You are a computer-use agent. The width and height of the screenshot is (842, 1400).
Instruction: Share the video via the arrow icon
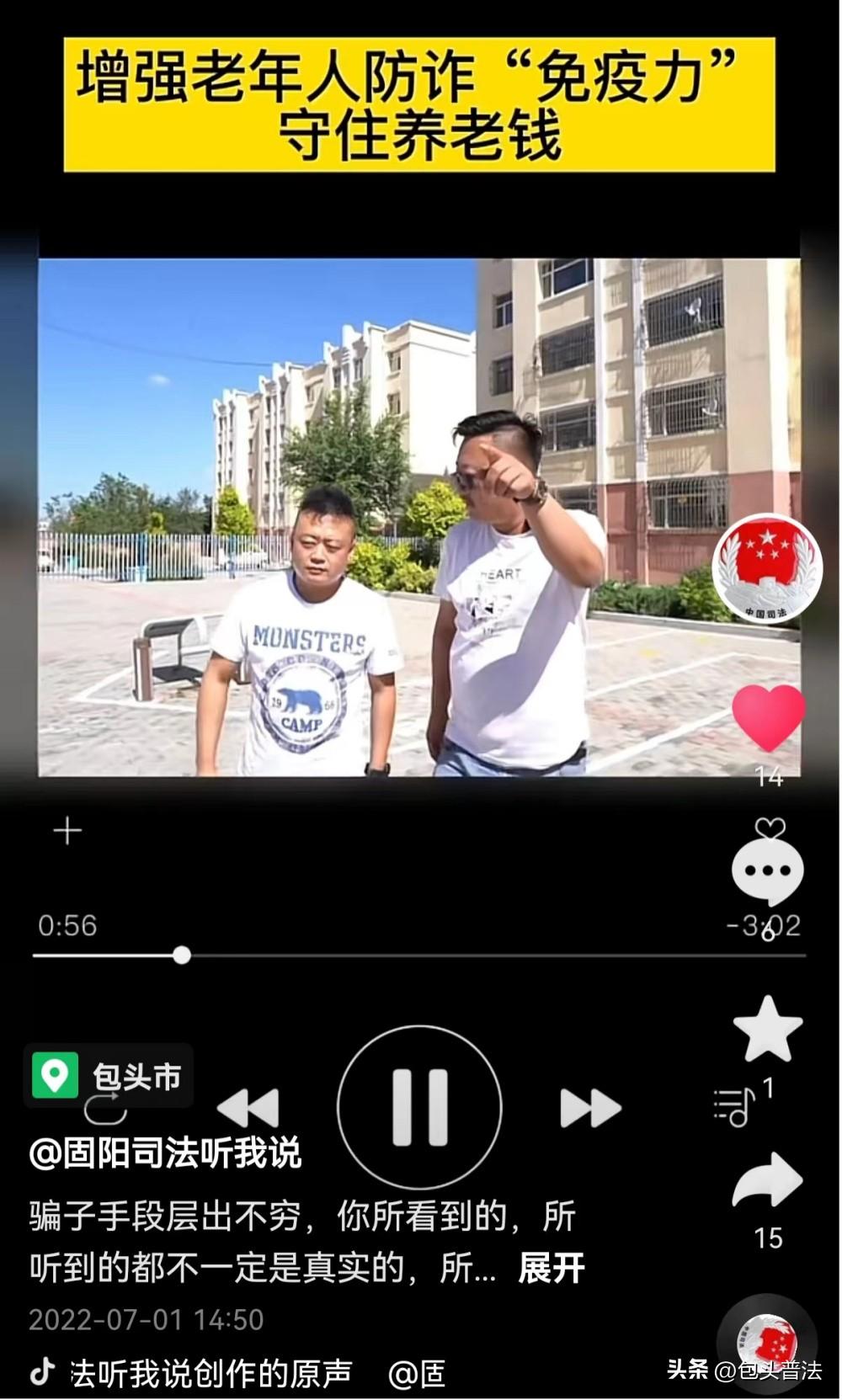(767, 1181)
